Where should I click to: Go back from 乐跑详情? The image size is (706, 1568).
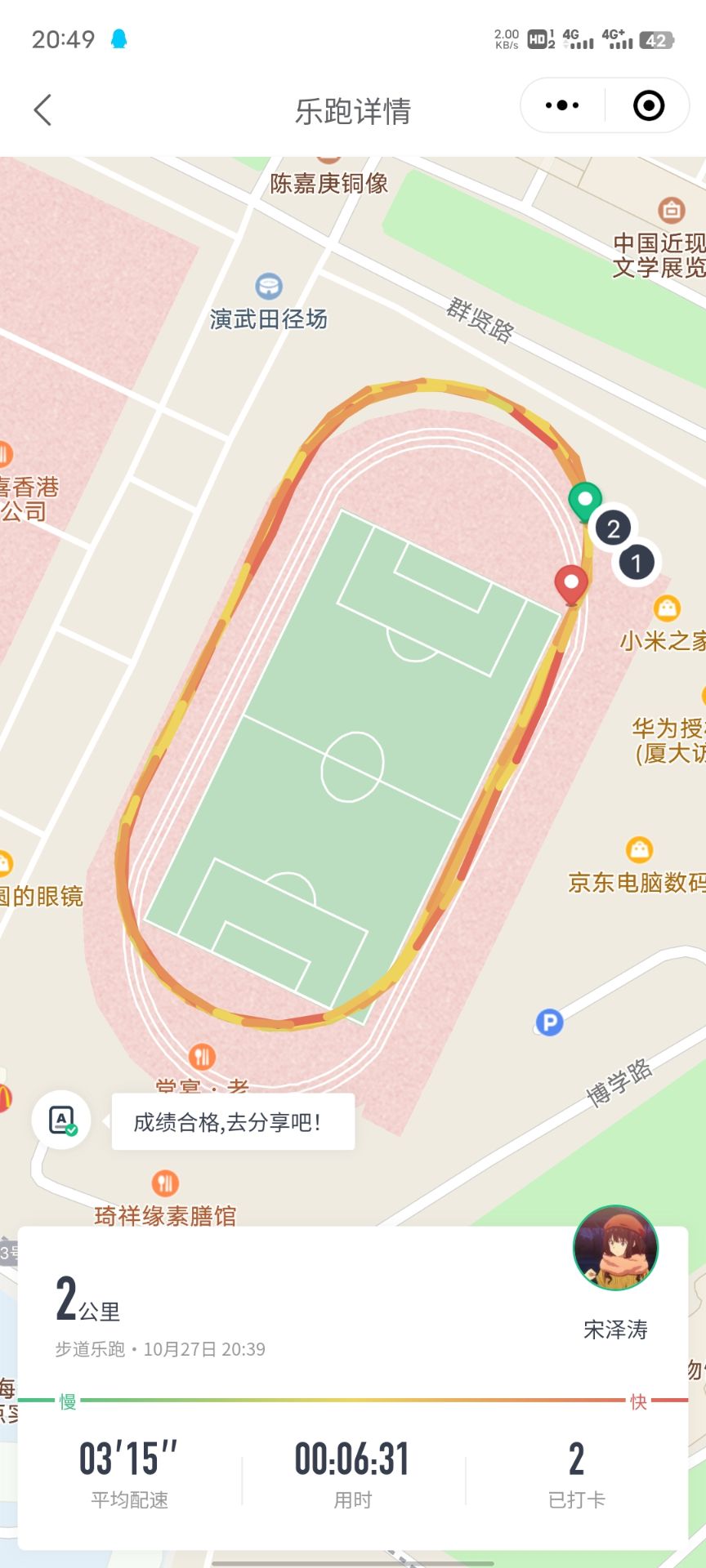42,109
